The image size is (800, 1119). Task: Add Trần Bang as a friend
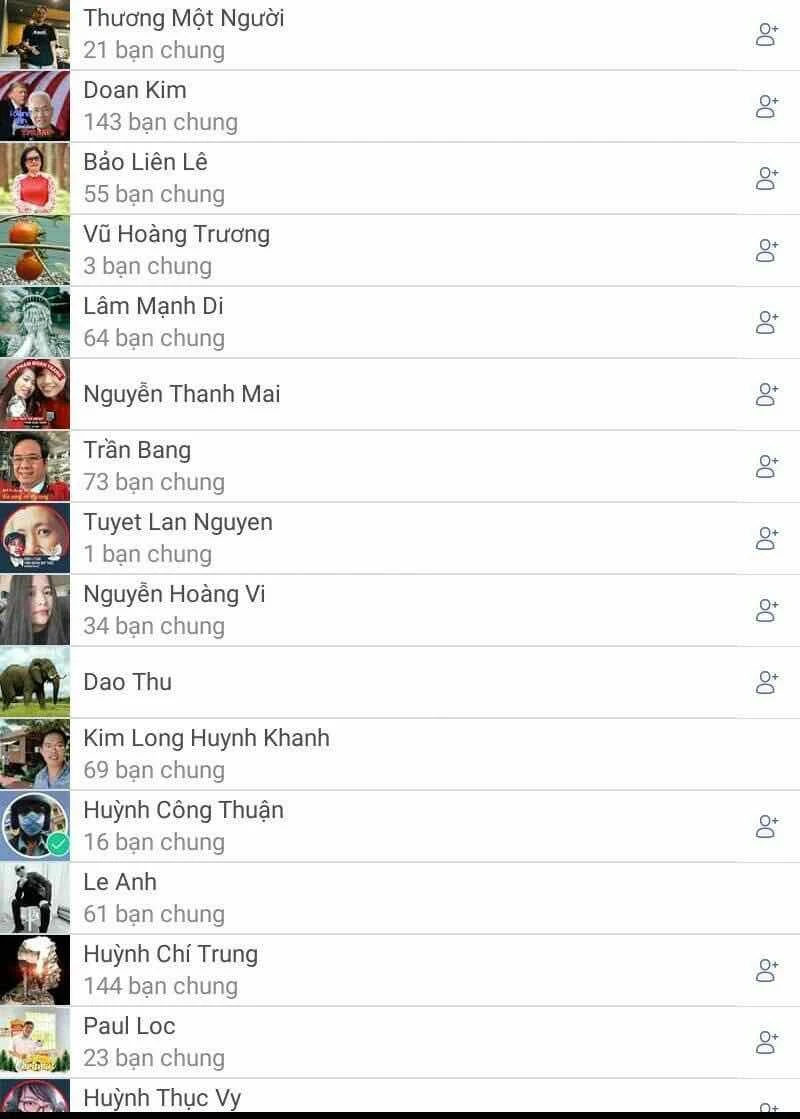[767, 467]
